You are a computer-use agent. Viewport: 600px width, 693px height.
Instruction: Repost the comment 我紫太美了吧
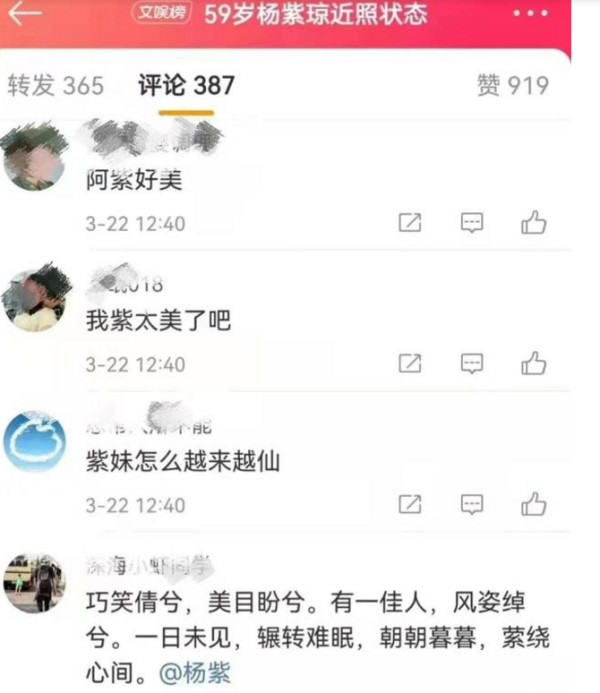pos(410,363)
